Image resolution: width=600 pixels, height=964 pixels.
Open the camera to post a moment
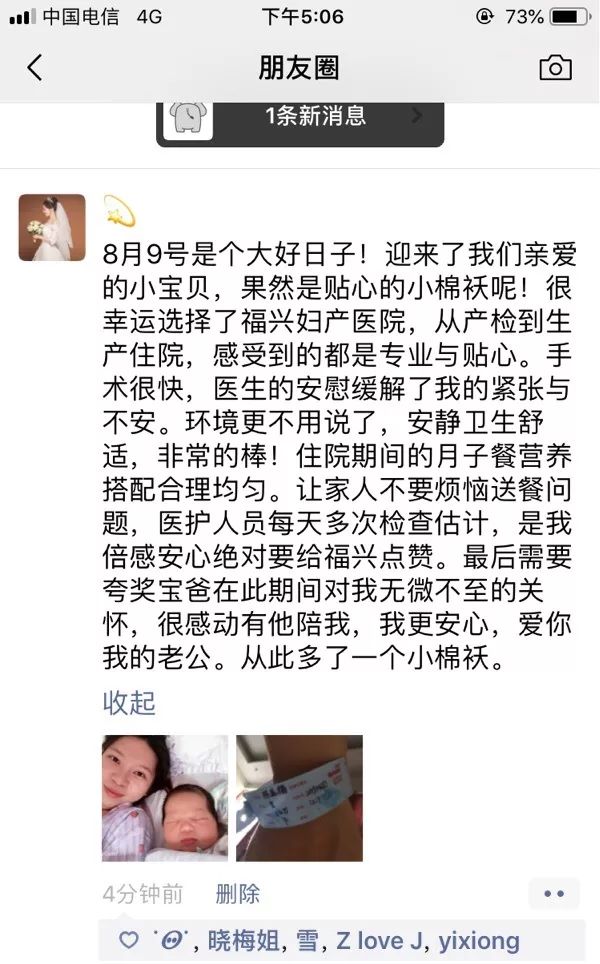pos(555,68)
